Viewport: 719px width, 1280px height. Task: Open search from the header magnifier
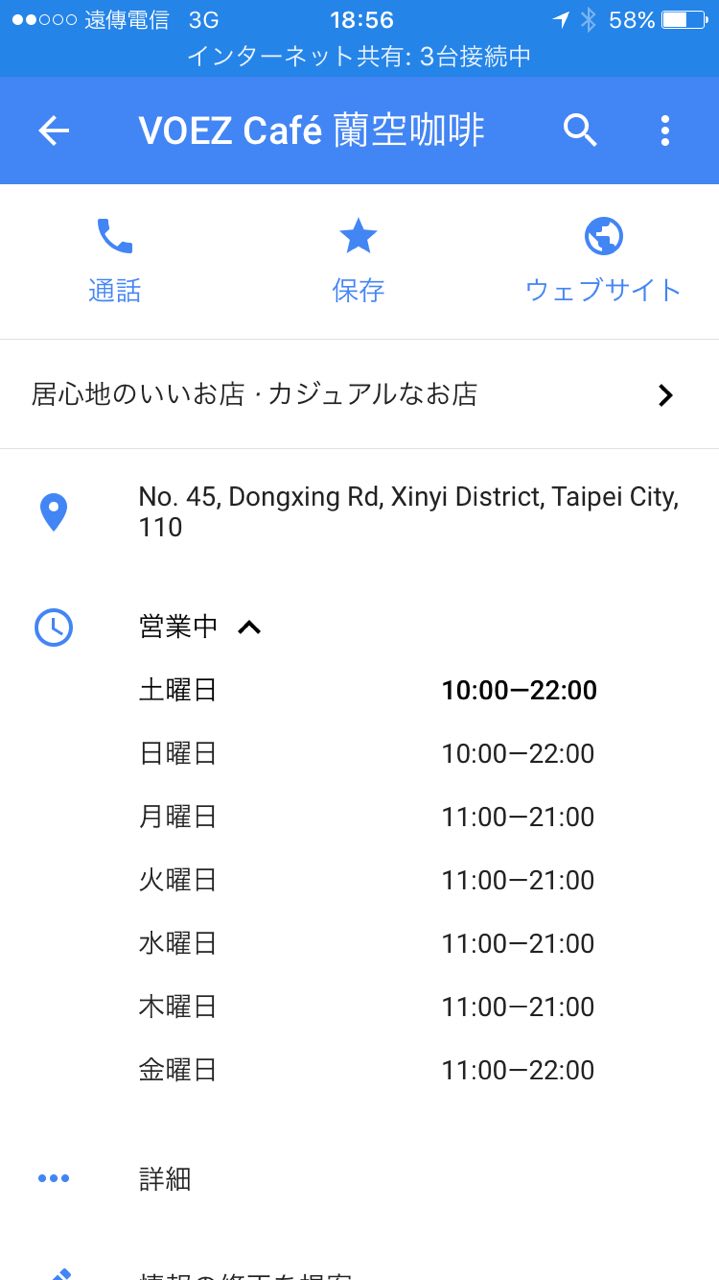pyautogui.click(x=580, y=131)
